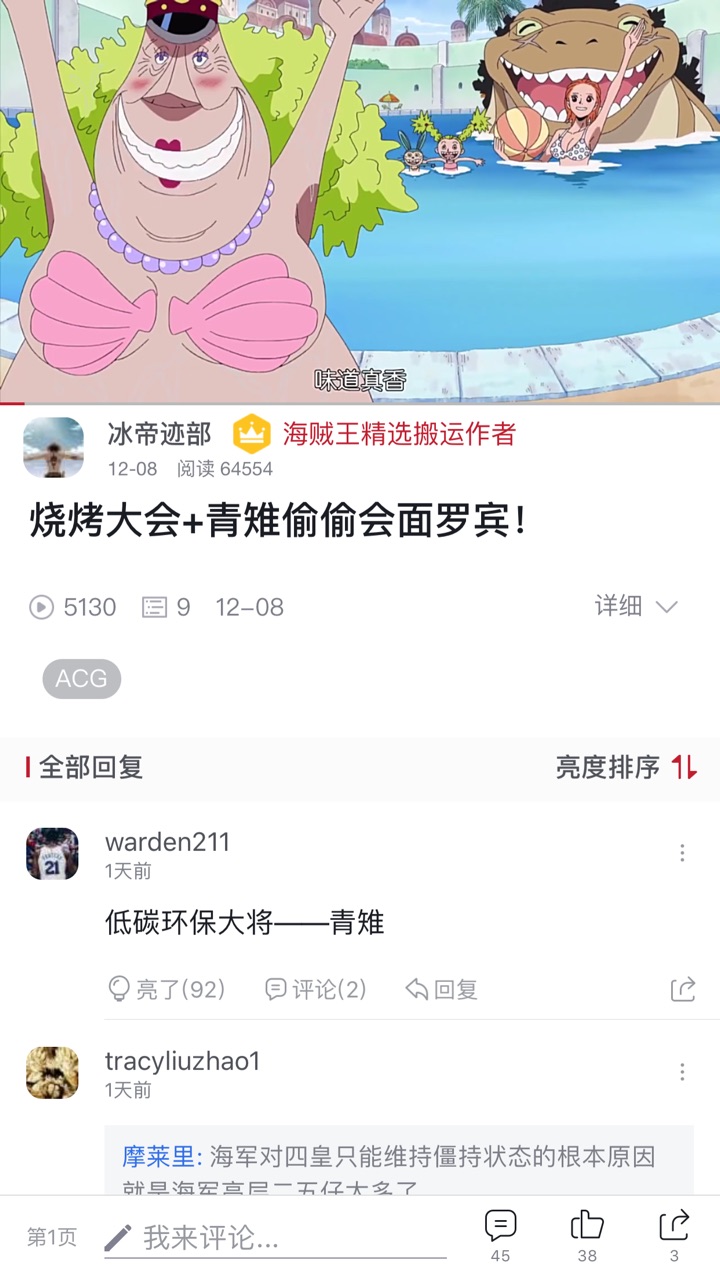Share warden211's comment
720x1280 pixels.
click(682, 989)
